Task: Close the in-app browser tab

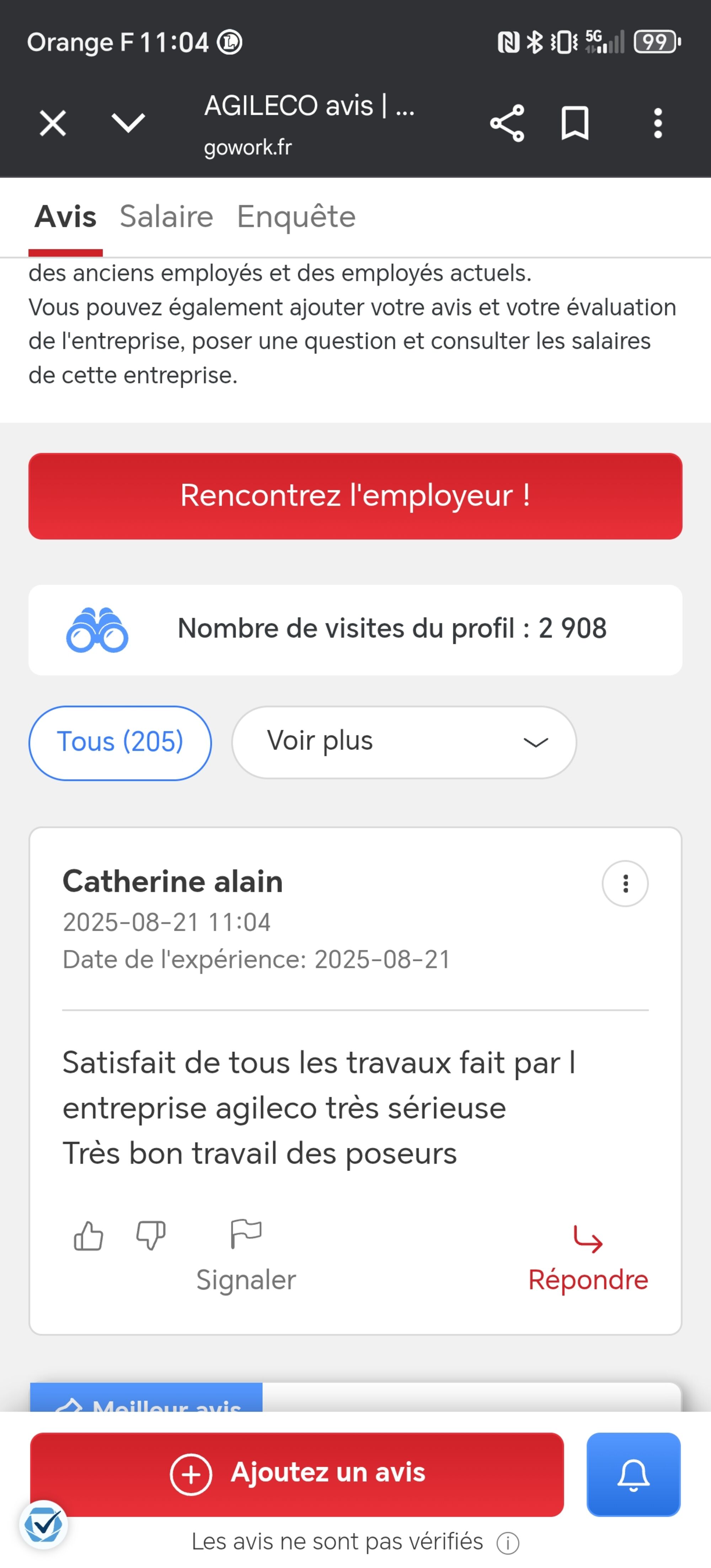Action: coord(53,124)
